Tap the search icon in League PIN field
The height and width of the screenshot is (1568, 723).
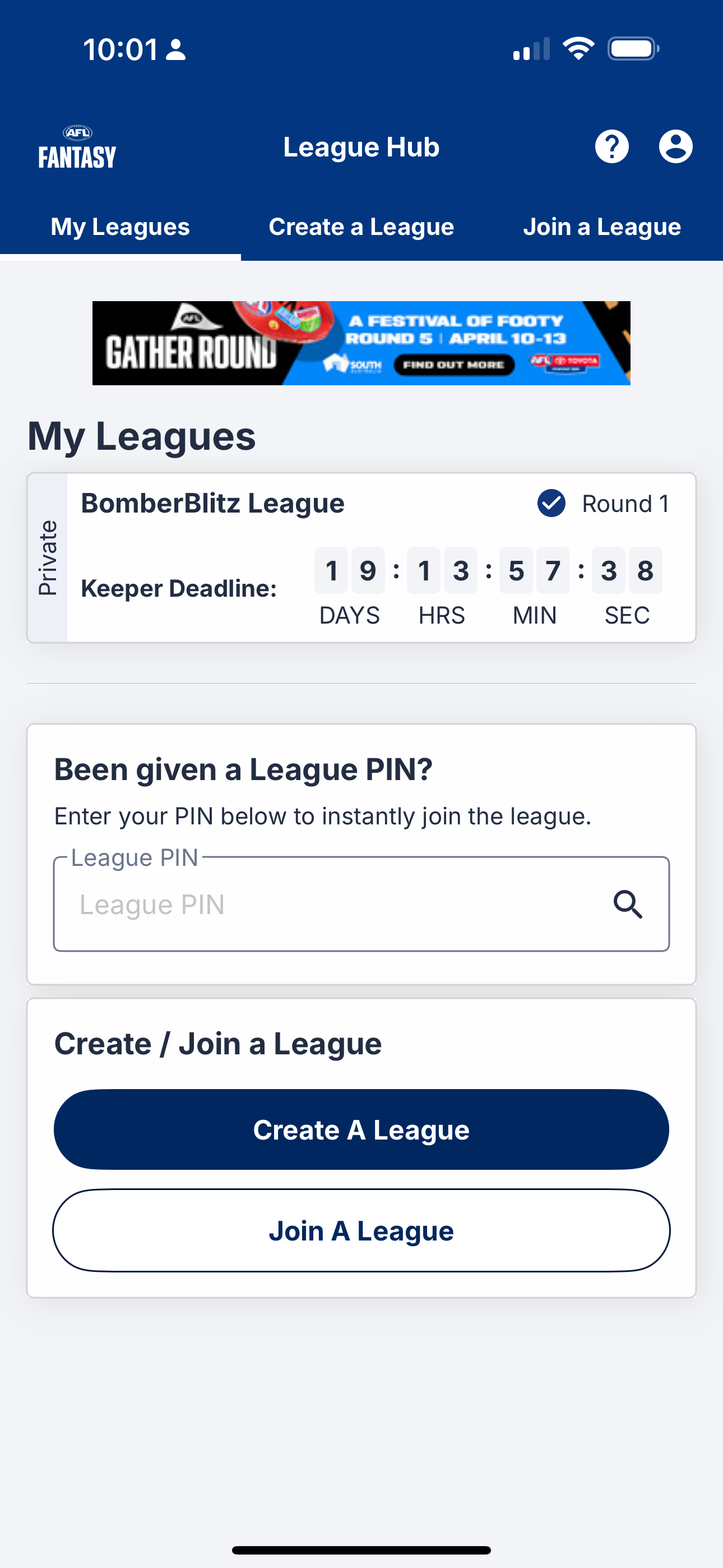click(628, 904)
